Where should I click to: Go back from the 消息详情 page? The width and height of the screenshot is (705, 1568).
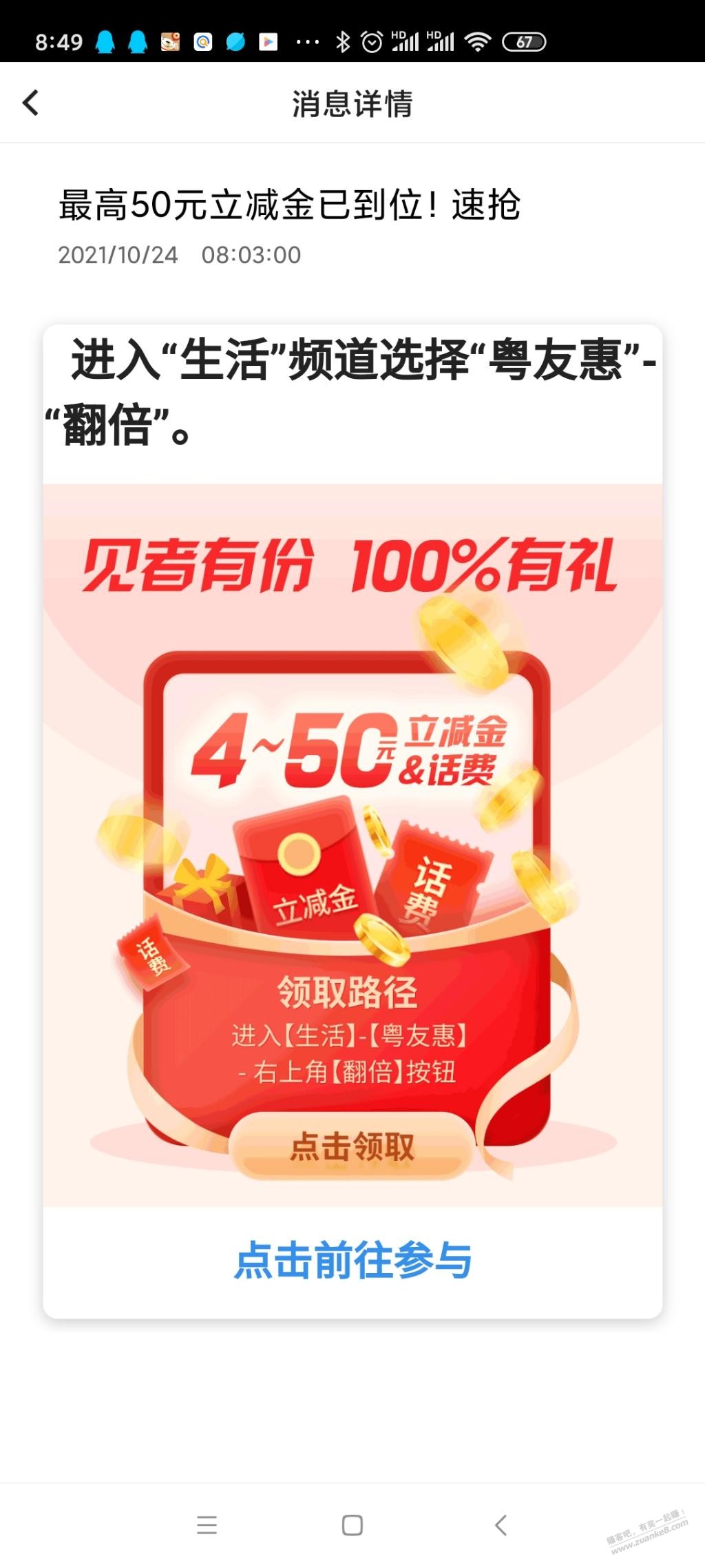[31, 103]
